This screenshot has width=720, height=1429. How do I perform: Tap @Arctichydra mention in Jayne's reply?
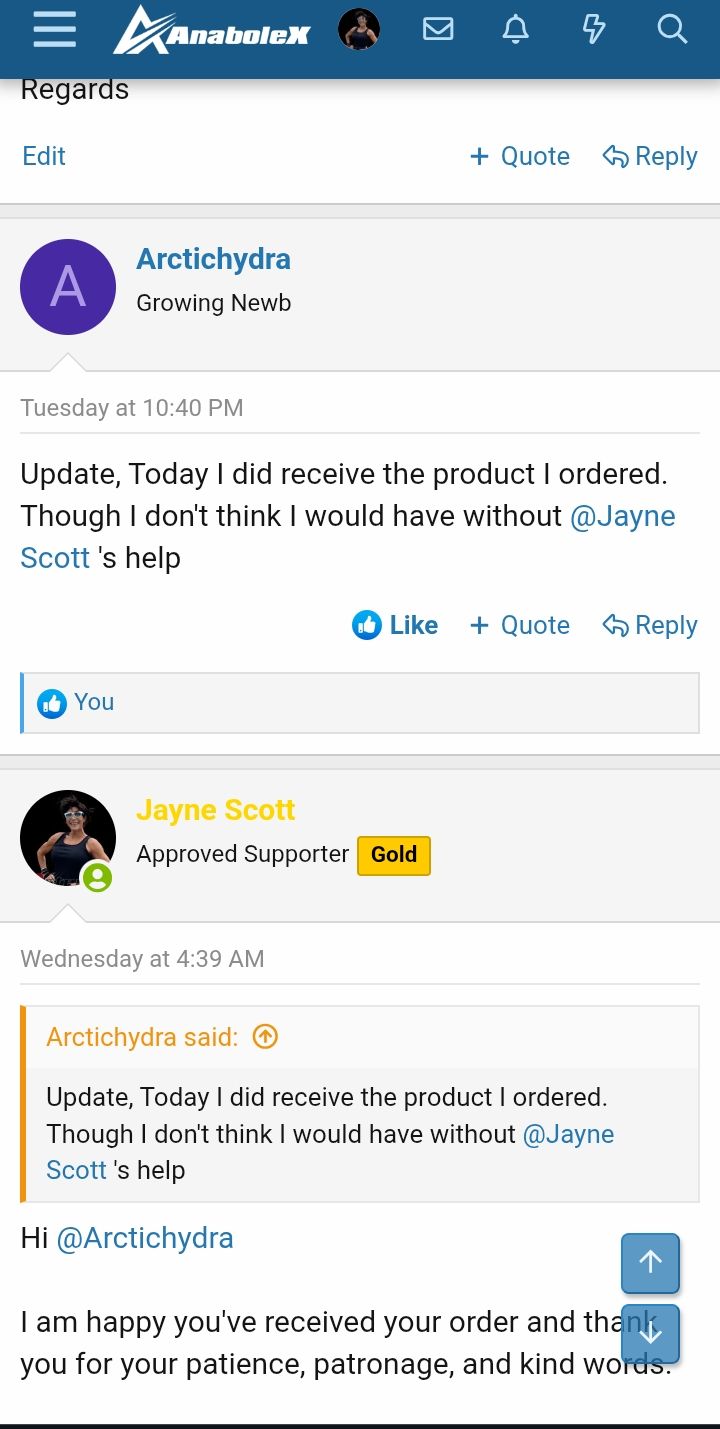point(145,1238)
